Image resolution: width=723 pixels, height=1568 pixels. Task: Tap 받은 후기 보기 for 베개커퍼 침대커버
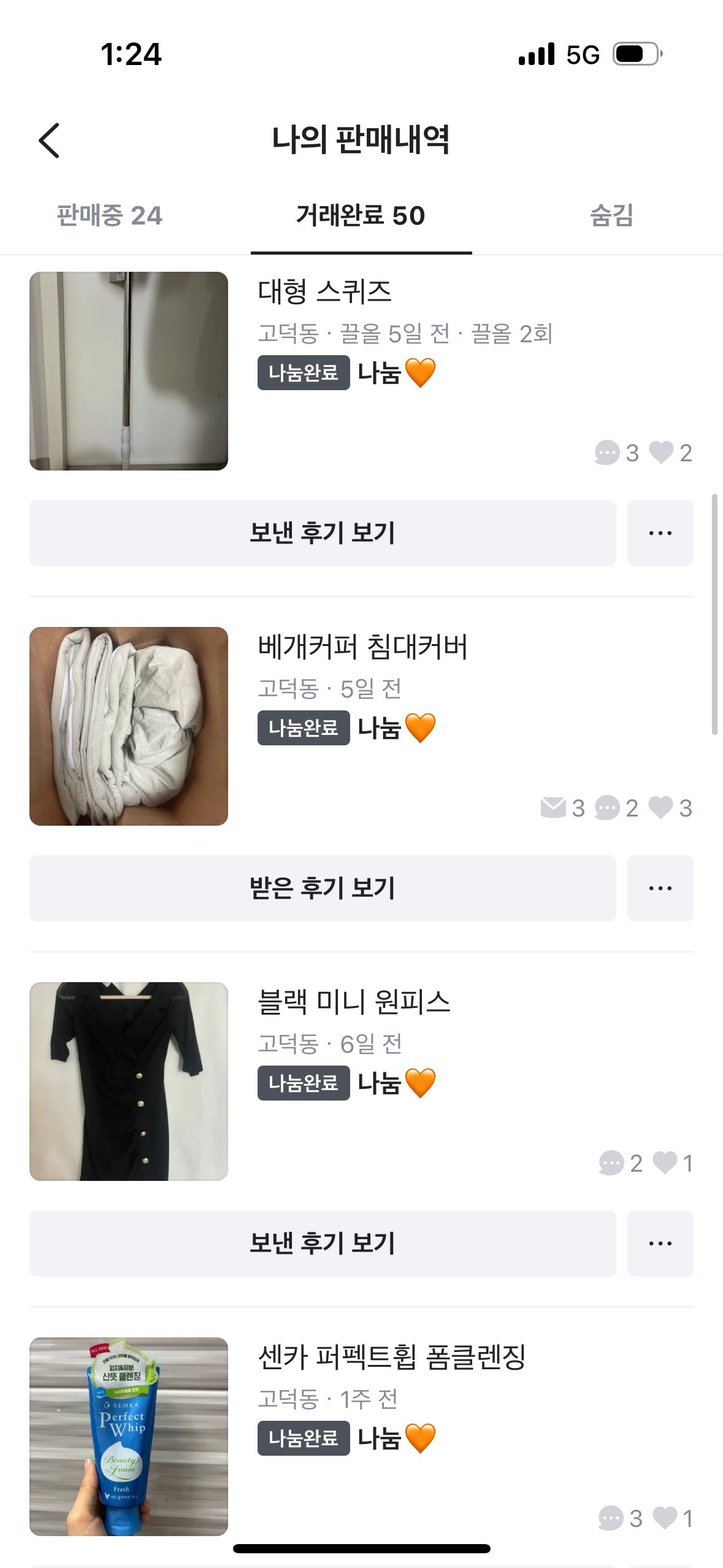[x=323, y=888]
